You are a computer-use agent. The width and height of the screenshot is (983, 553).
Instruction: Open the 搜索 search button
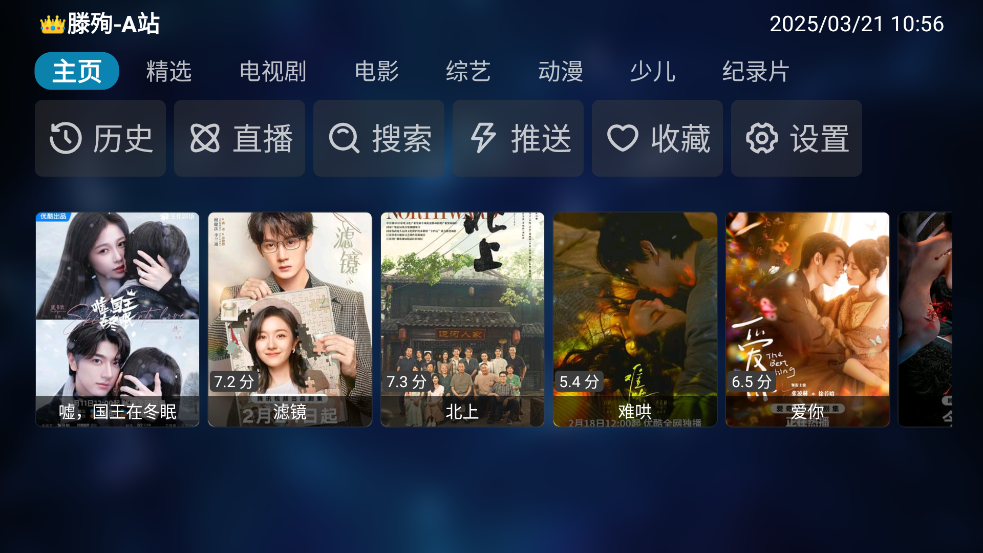click(378, 138)
